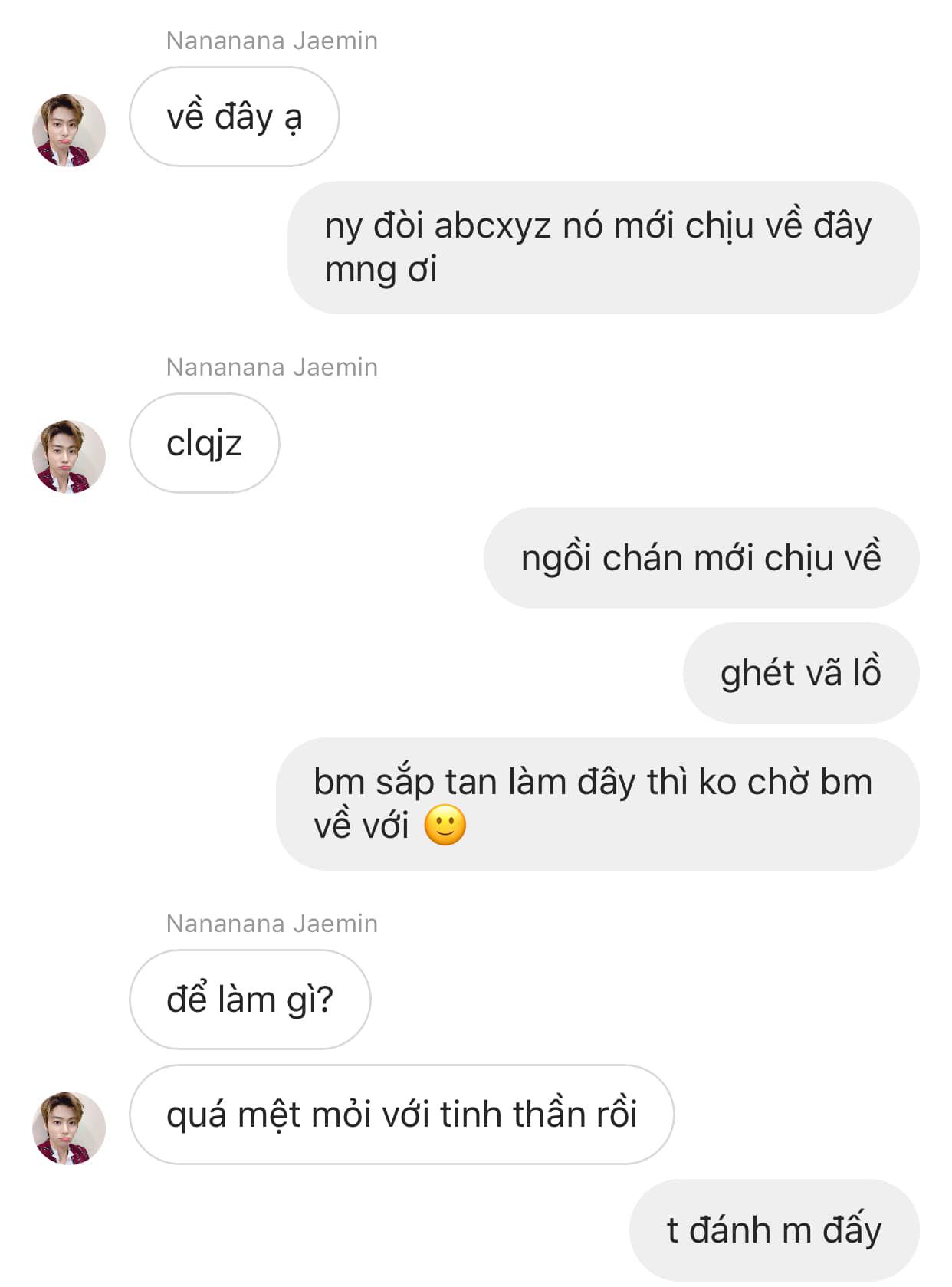Open Jaemin's avatar beside "quá mệt mỏi" message
Viewport: 952px width, 1287px height.
tap(68, 1128)
